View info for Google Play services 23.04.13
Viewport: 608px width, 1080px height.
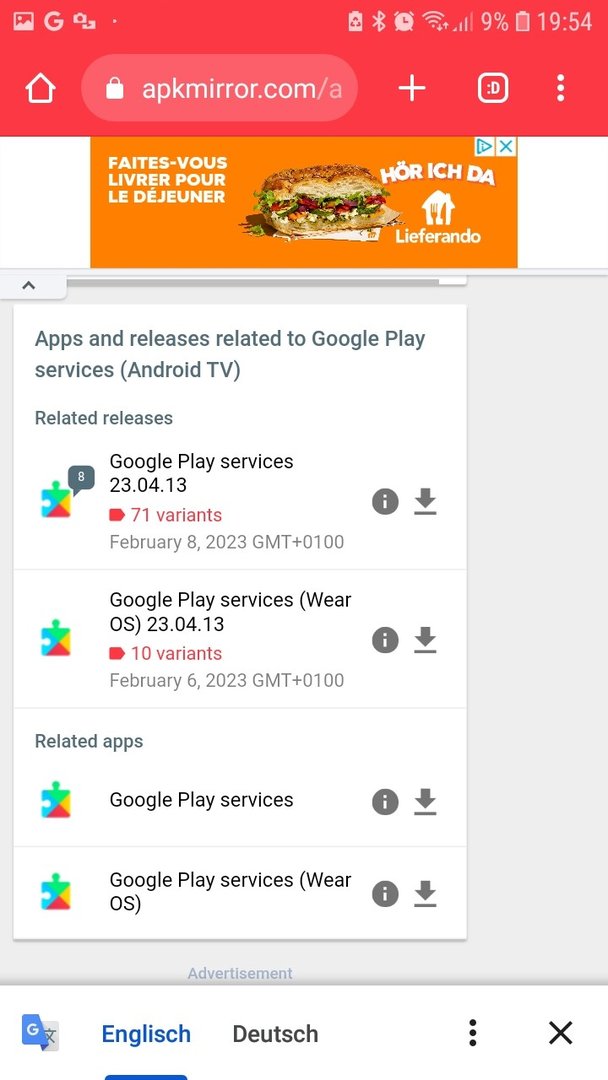pyautogui.click(x=385, y=501)
